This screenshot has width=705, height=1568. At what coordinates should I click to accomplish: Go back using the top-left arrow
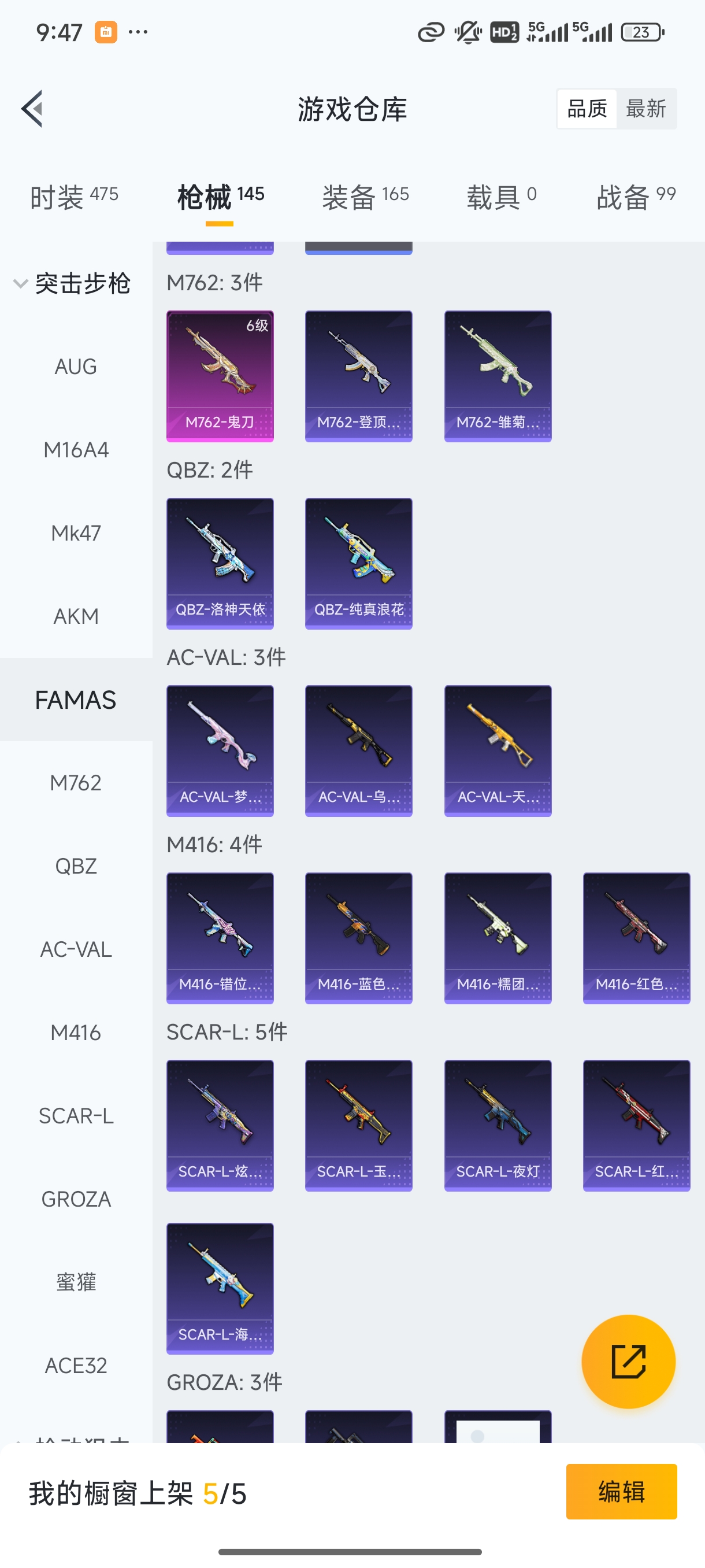(x=32, y=109)
